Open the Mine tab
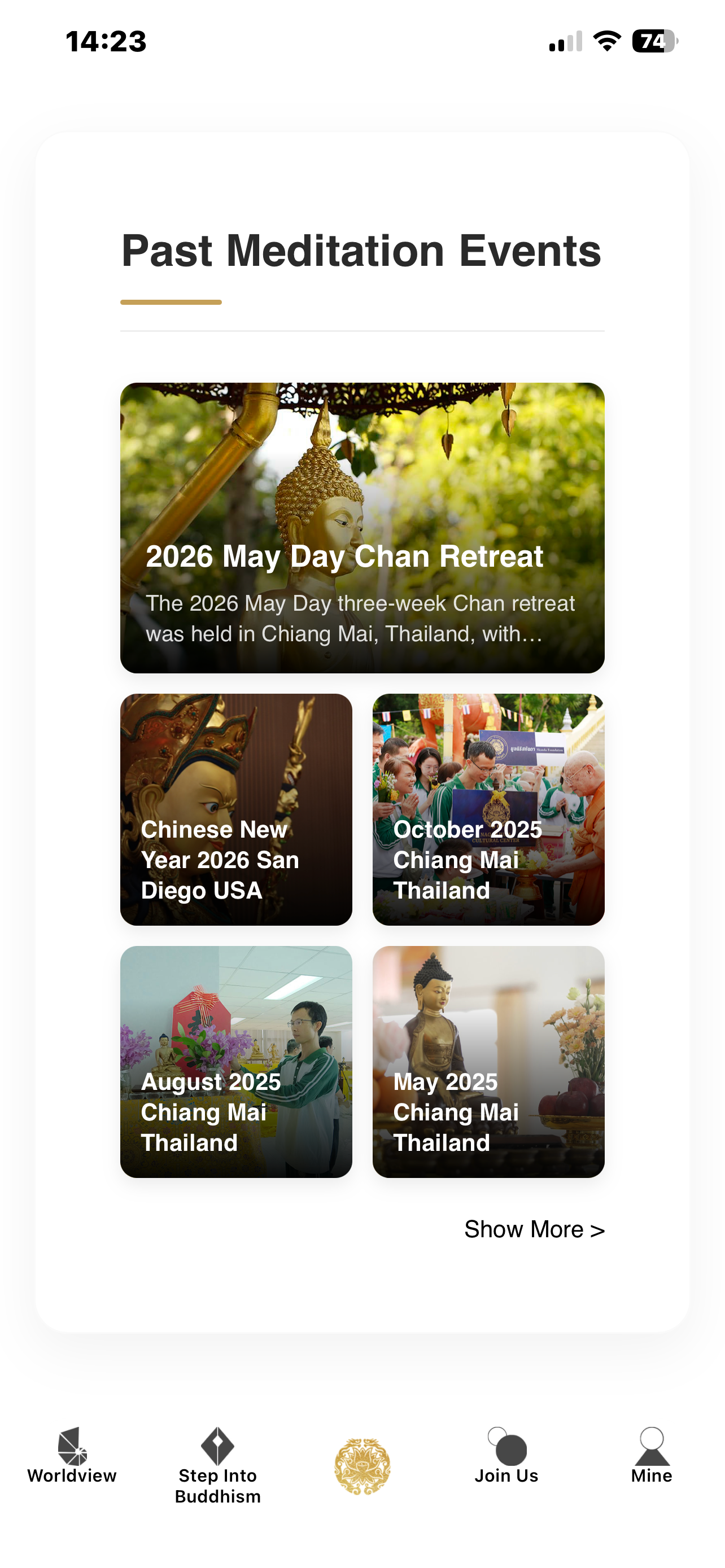This screenshot has height=1568, width=725. pos(652,1455)
